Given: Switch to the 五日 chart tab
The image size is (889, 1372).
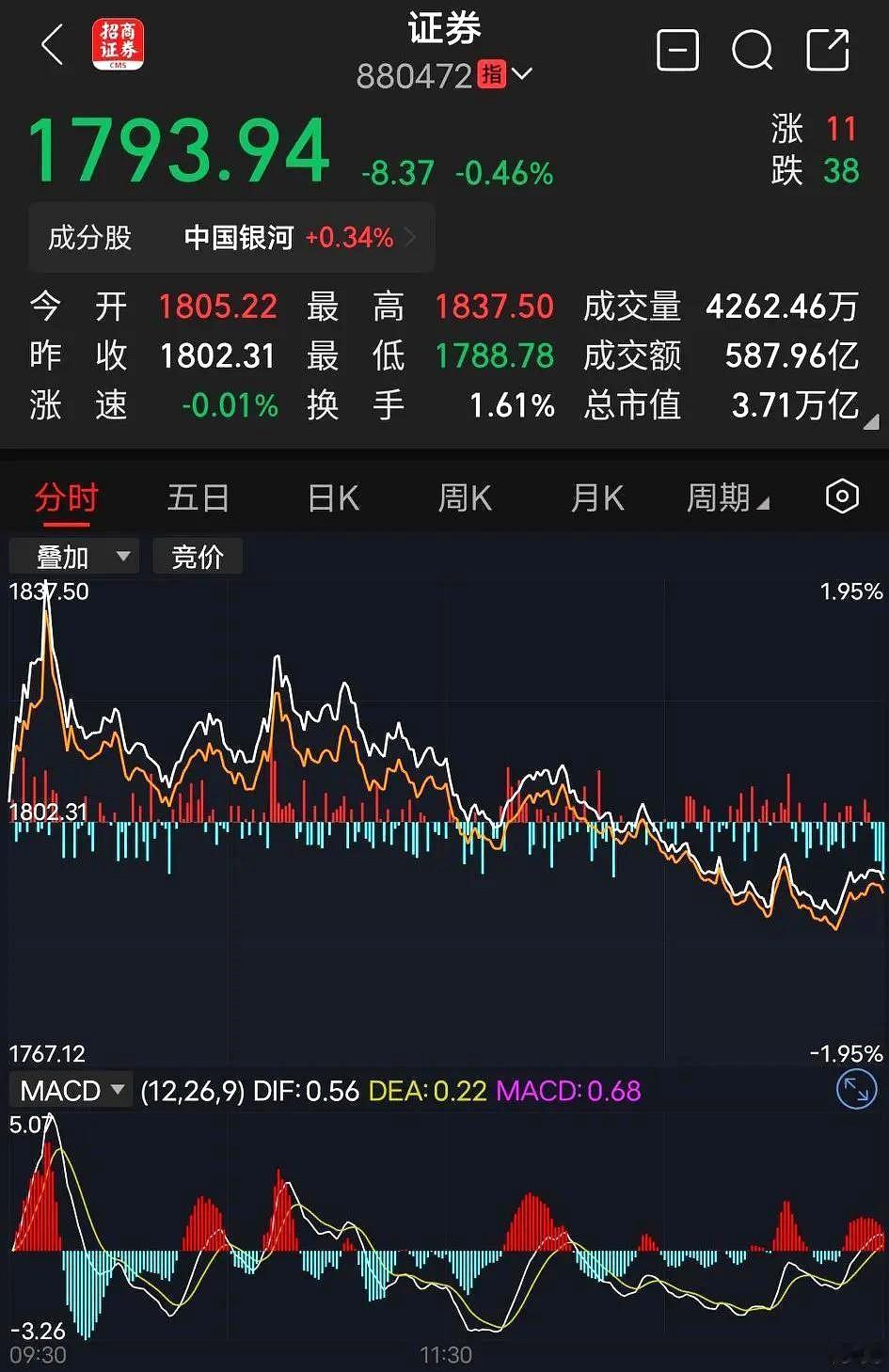Looking at the screenshot, I should point(198,497).
